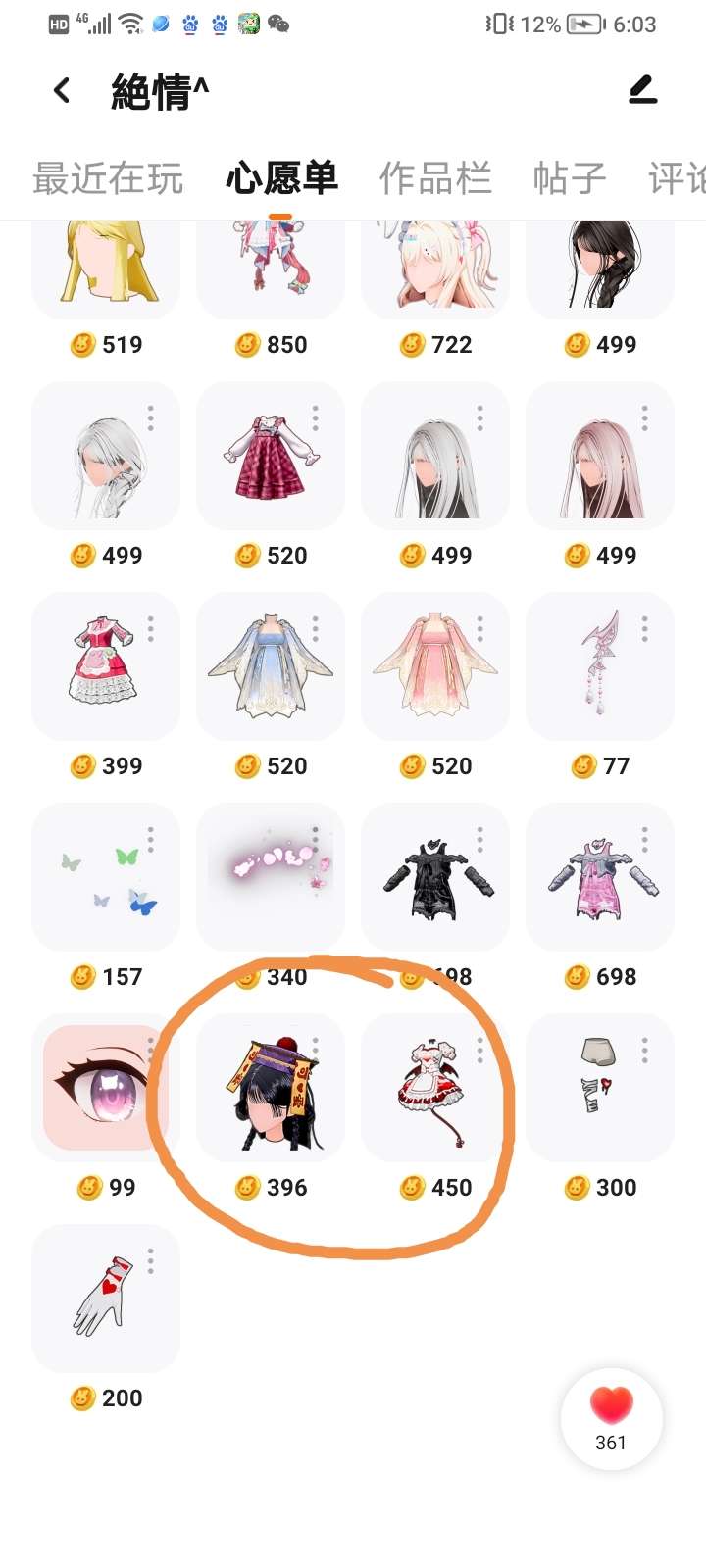Switch to the 帖子 tab

click(569, 178)
